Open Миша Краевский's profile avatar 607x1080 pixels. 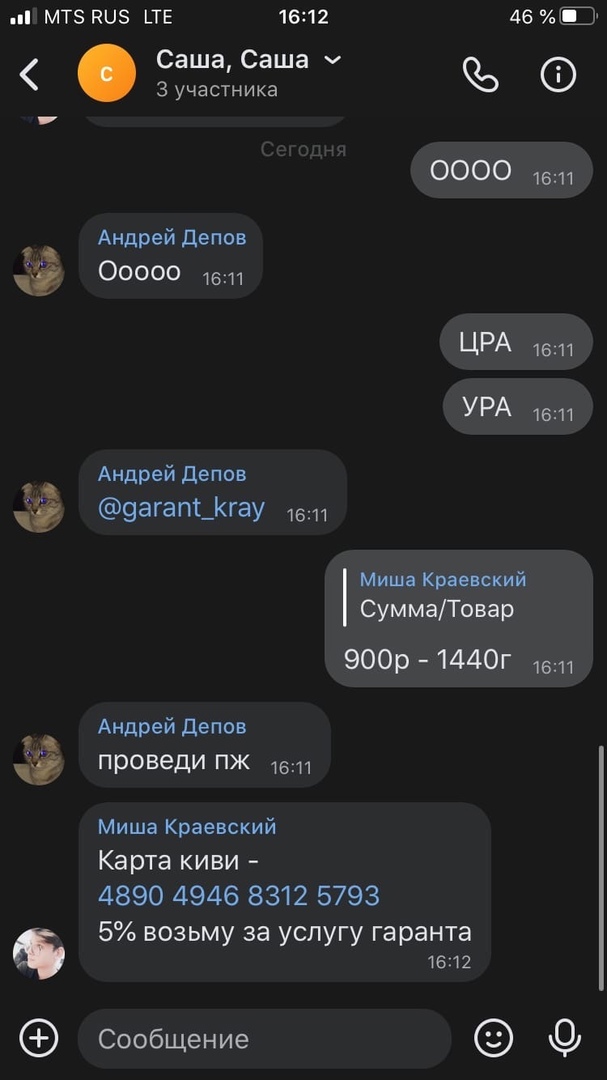click(39, 953)
